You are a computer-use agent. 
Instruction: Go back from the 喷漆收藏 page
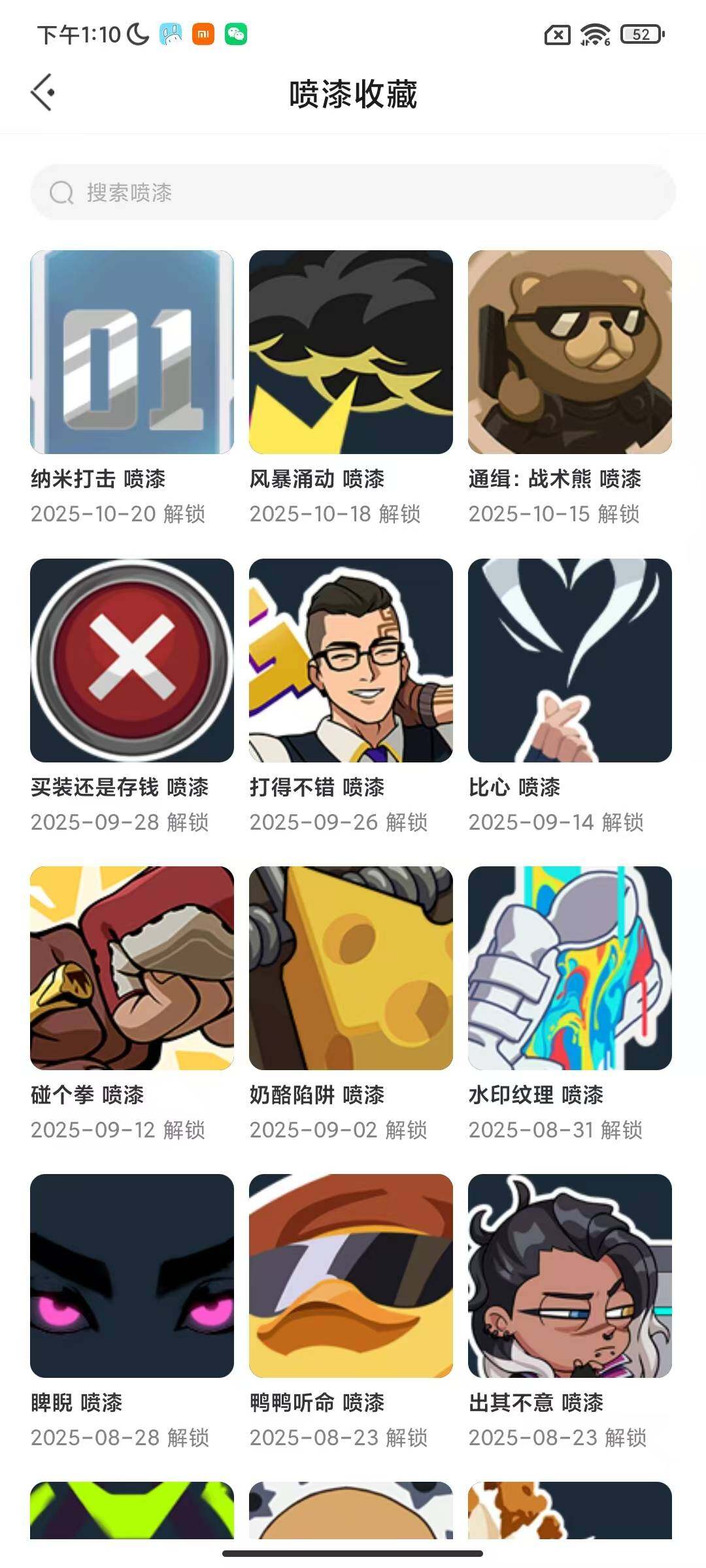(x=43, y=93)
